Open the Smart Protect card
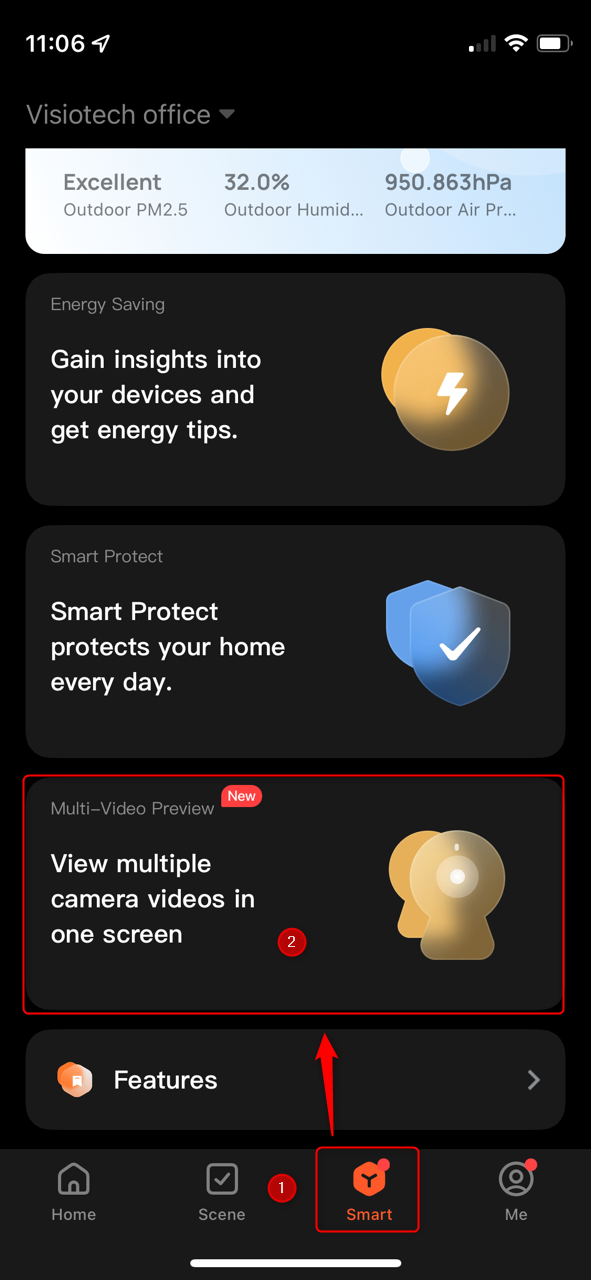The height and width of the screenshot is (1280, 591). coord(295,641)
